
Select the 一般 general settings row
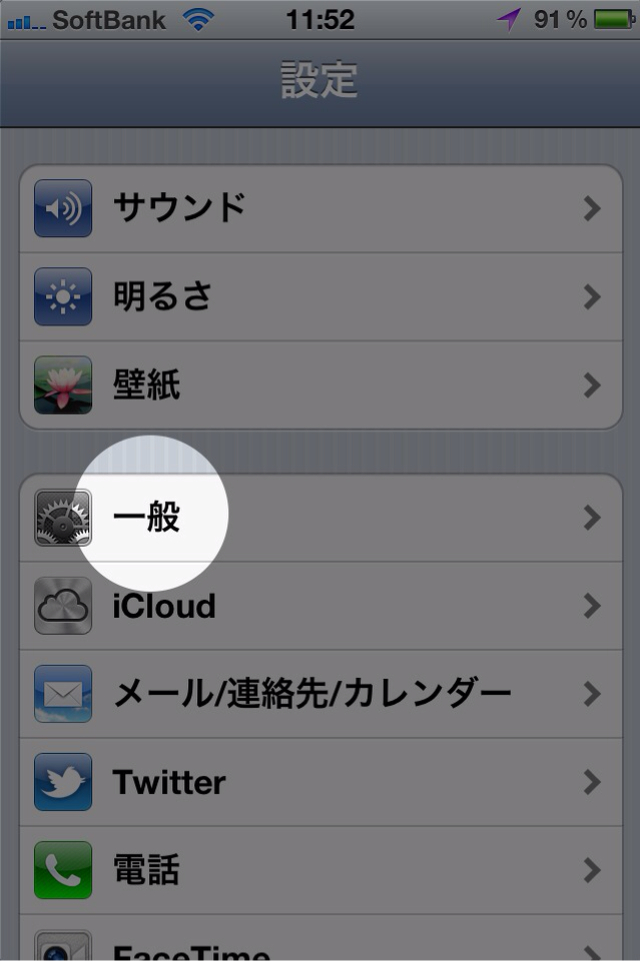(320, 518)
